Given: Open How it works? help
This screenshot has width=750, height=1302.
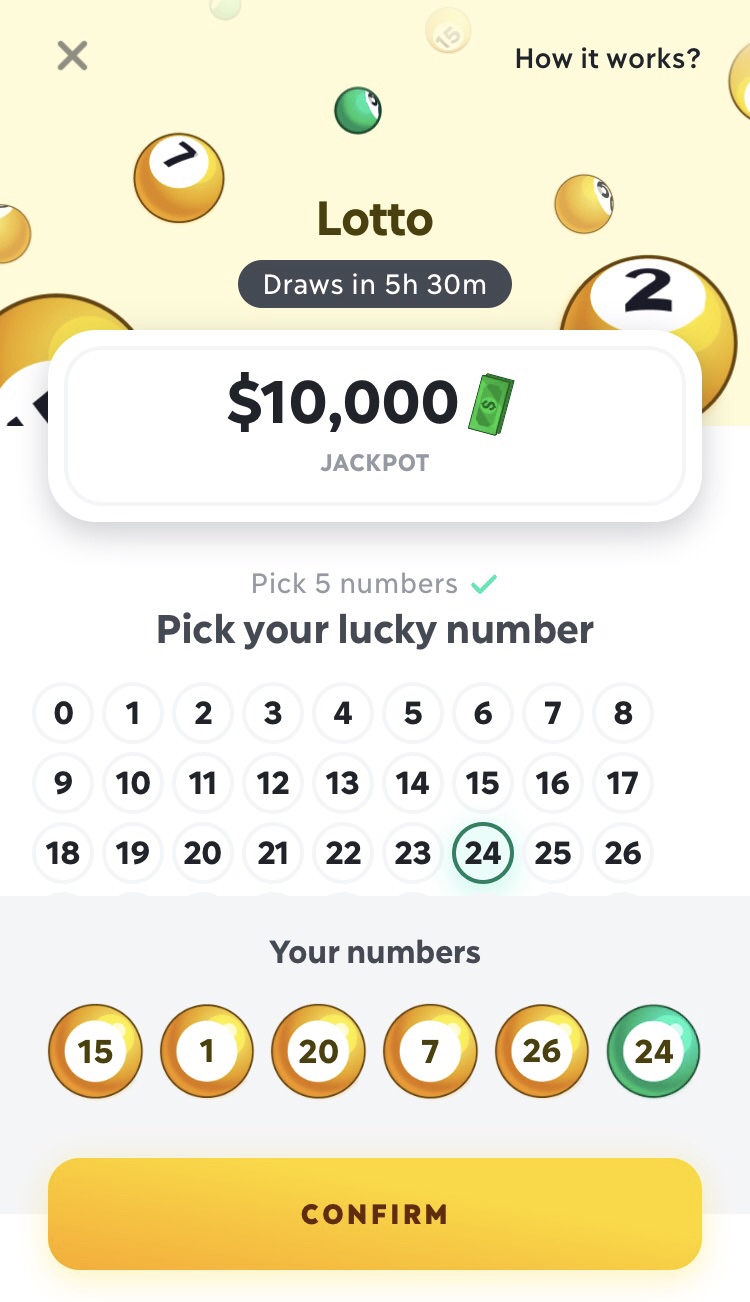Looking at the screenshot, I should pyautogui.click(x=607, y=59).
